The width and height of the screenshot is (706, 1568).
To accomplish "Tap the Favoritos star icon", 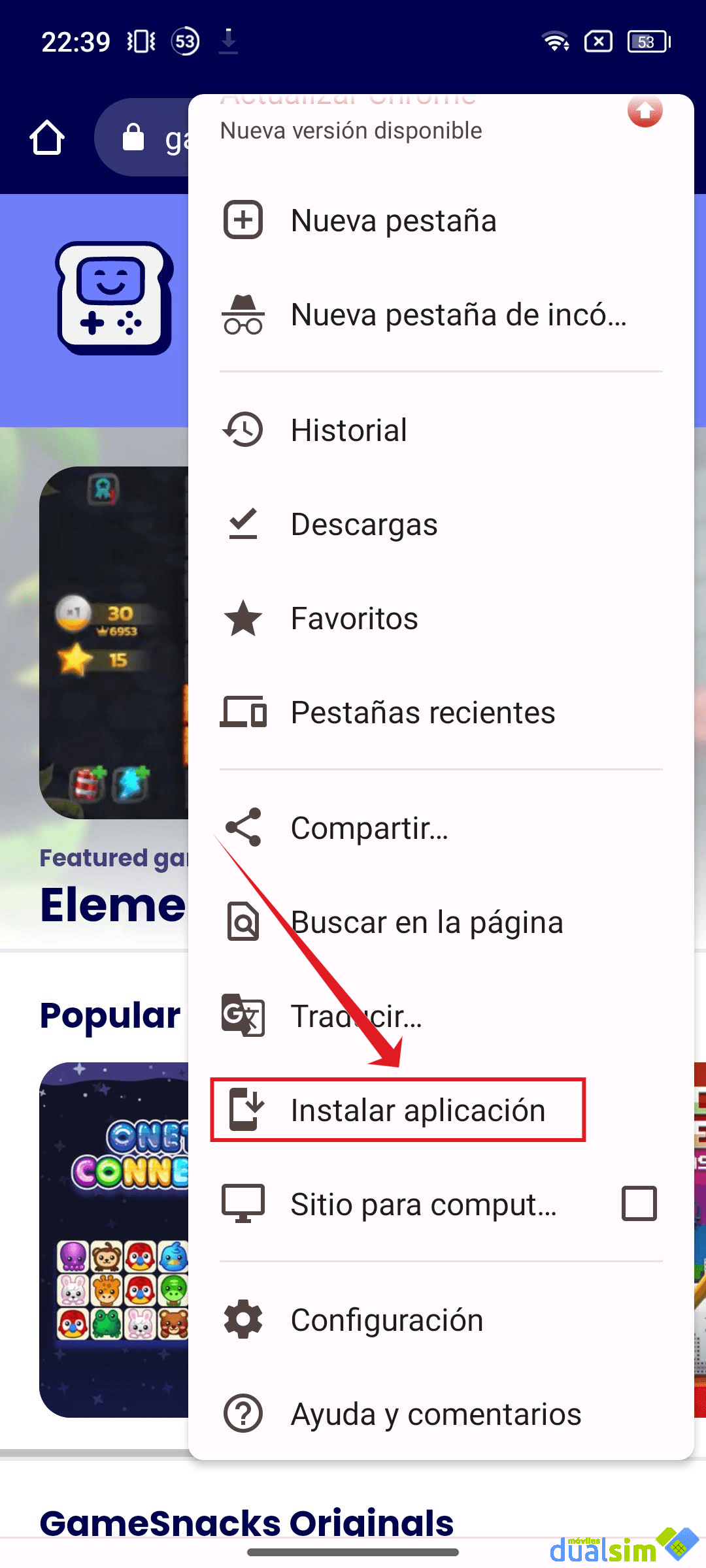I will (243, 618).
